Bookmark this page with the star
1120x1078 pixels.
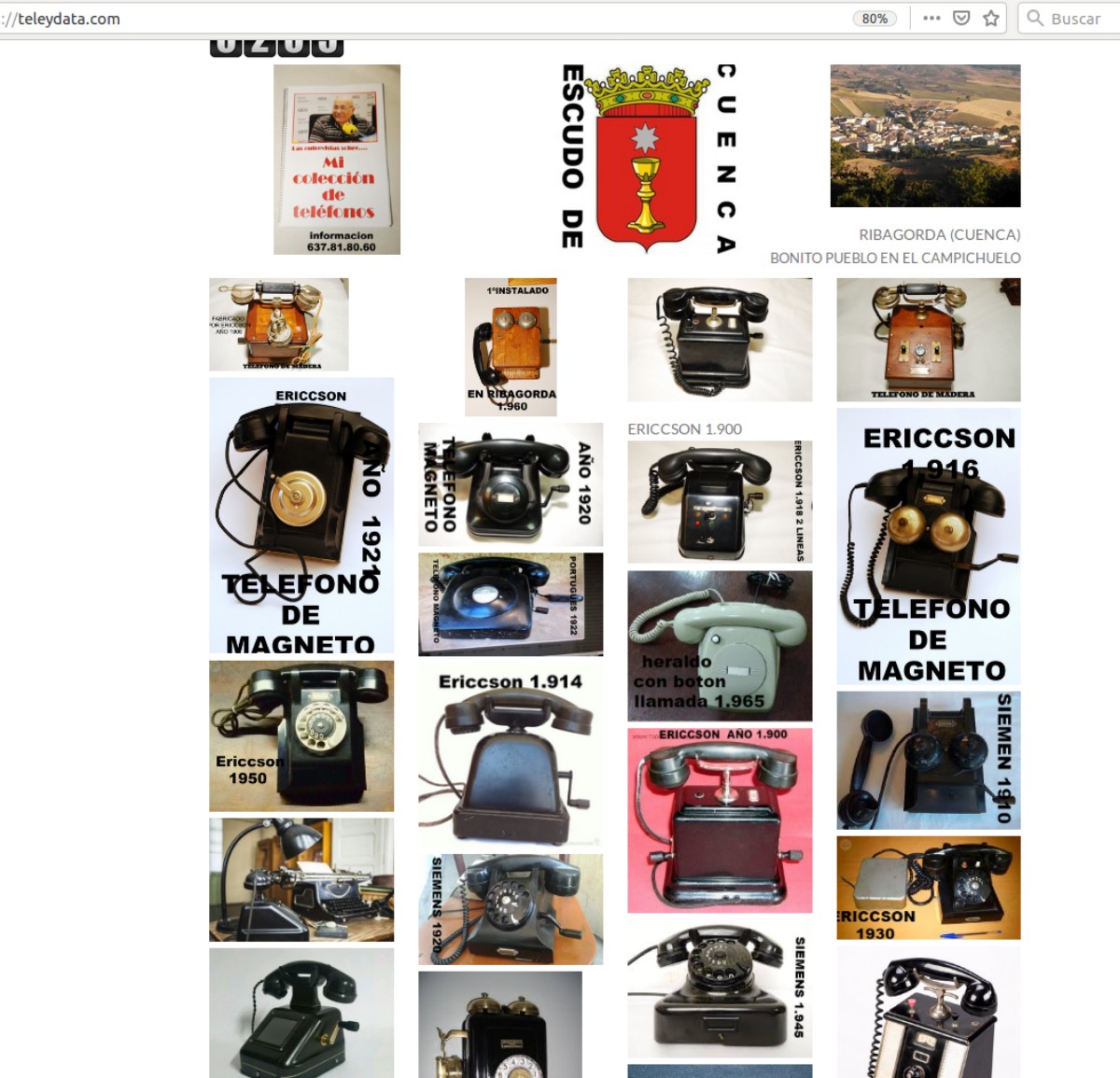coord(991,19)
